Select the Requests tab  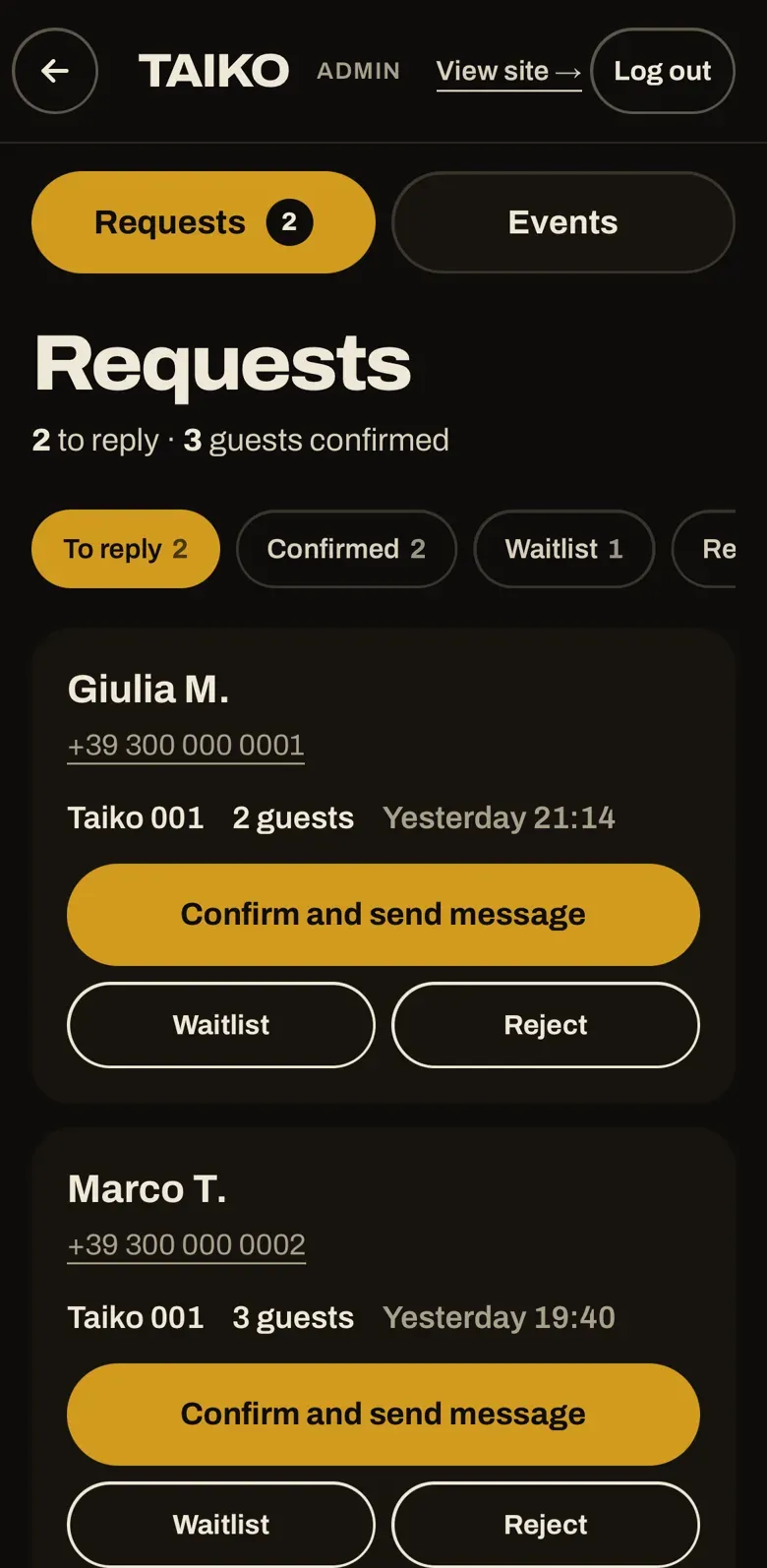click(204, 222)
